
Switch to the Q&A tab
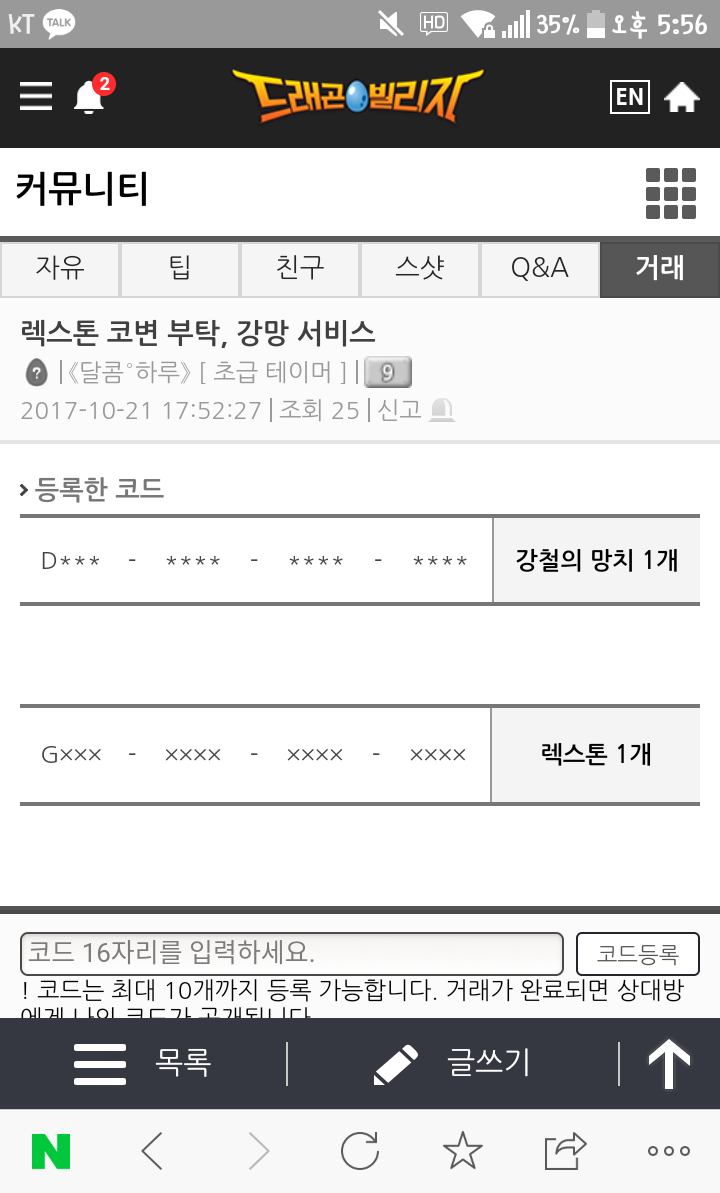540,269
